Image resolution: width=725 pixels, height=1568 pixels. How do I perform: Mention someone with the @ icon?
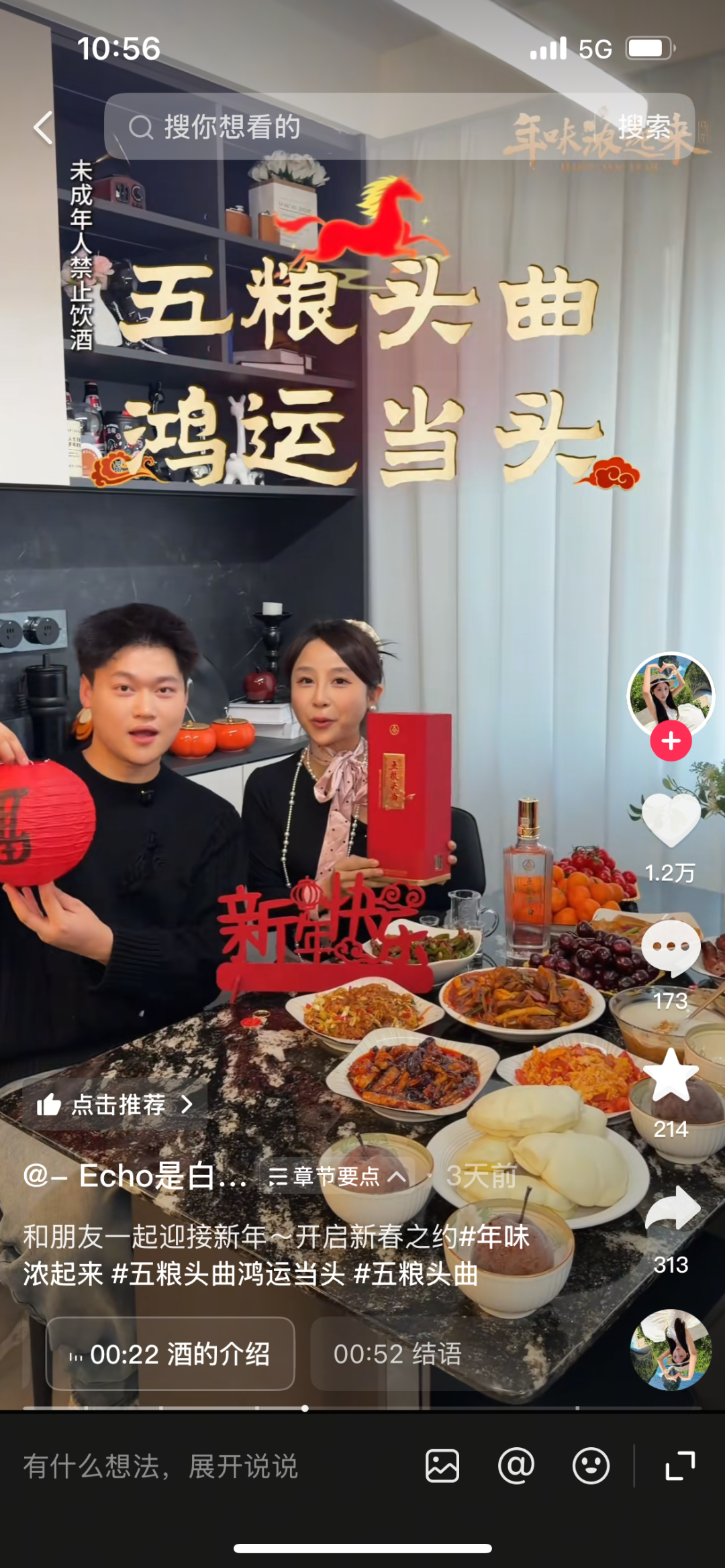(x=516, y=1466)
